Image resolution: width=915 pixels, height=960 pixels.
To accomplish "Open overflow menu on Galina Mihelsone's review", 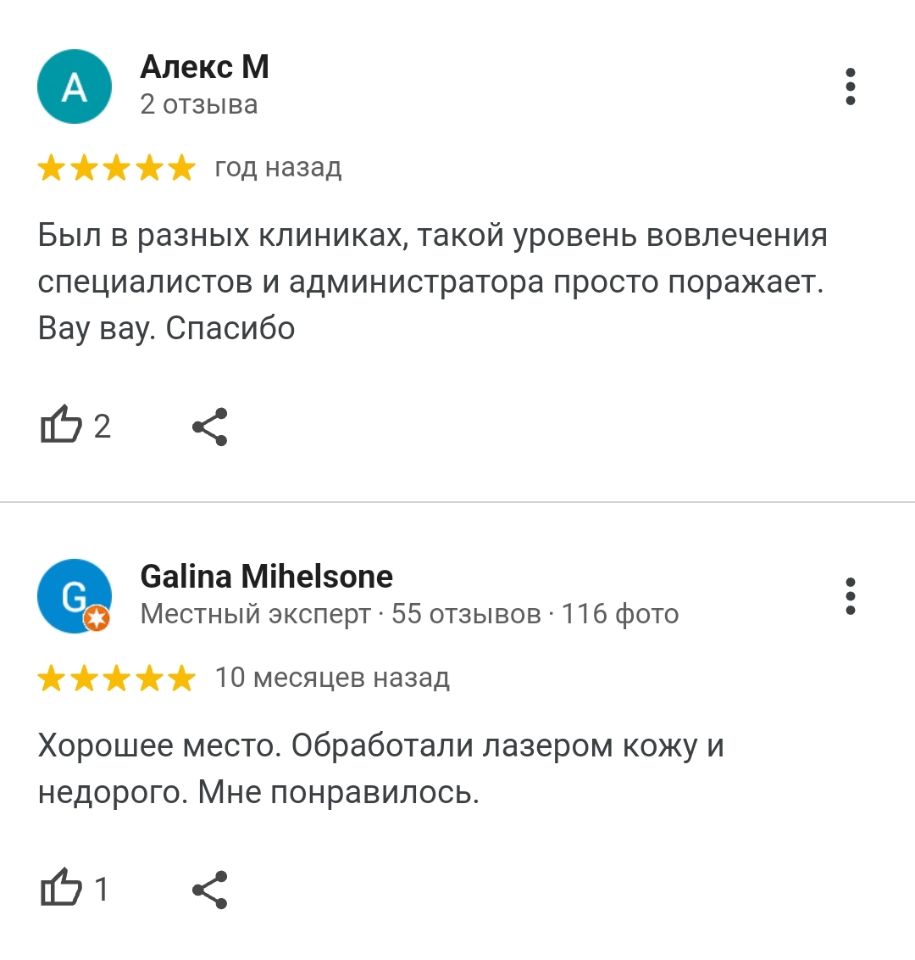I will (x=850, y=596).
